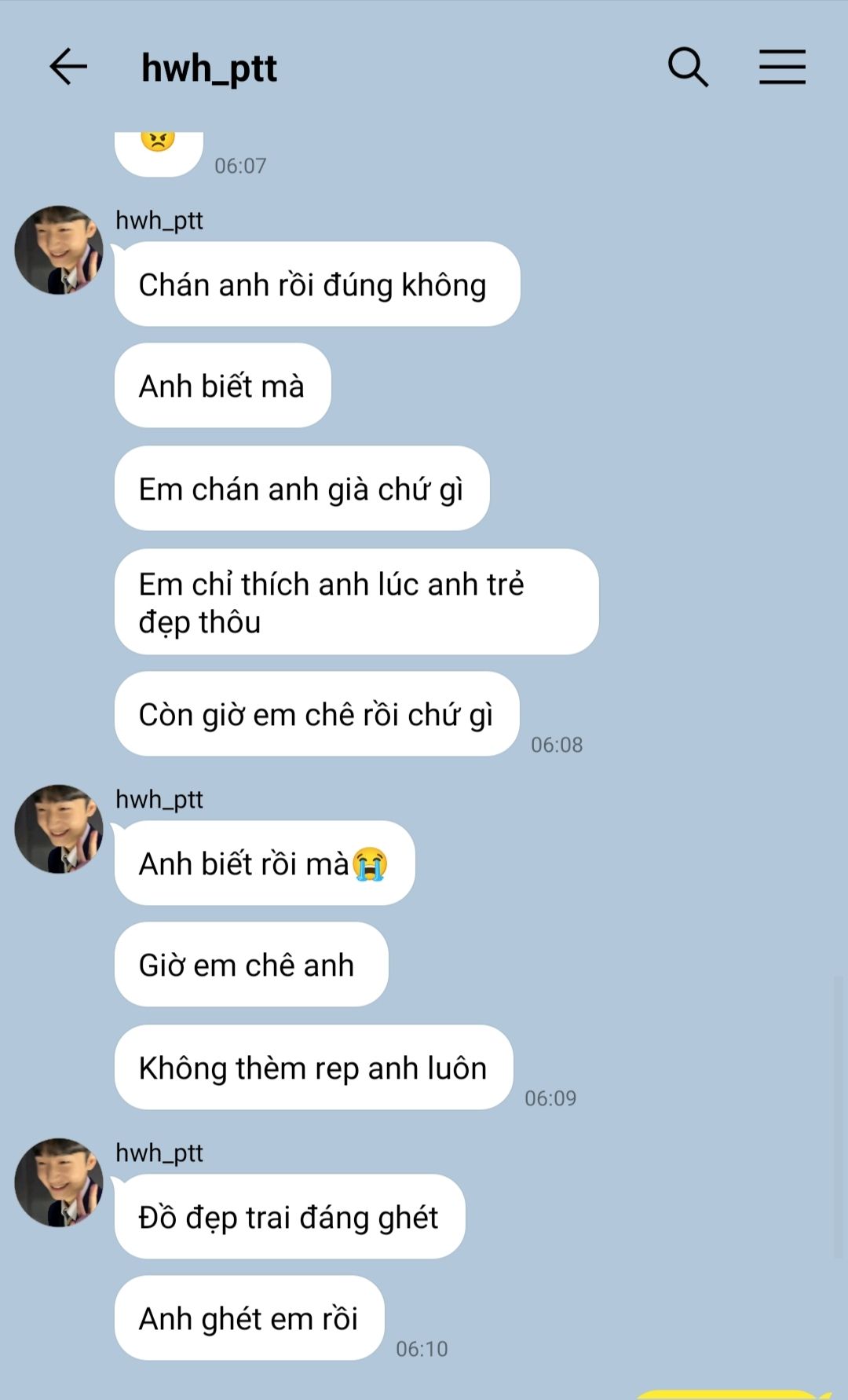Screen dimensions: 848x1400
Task: Open the chat menu
Action: [782, 67]
